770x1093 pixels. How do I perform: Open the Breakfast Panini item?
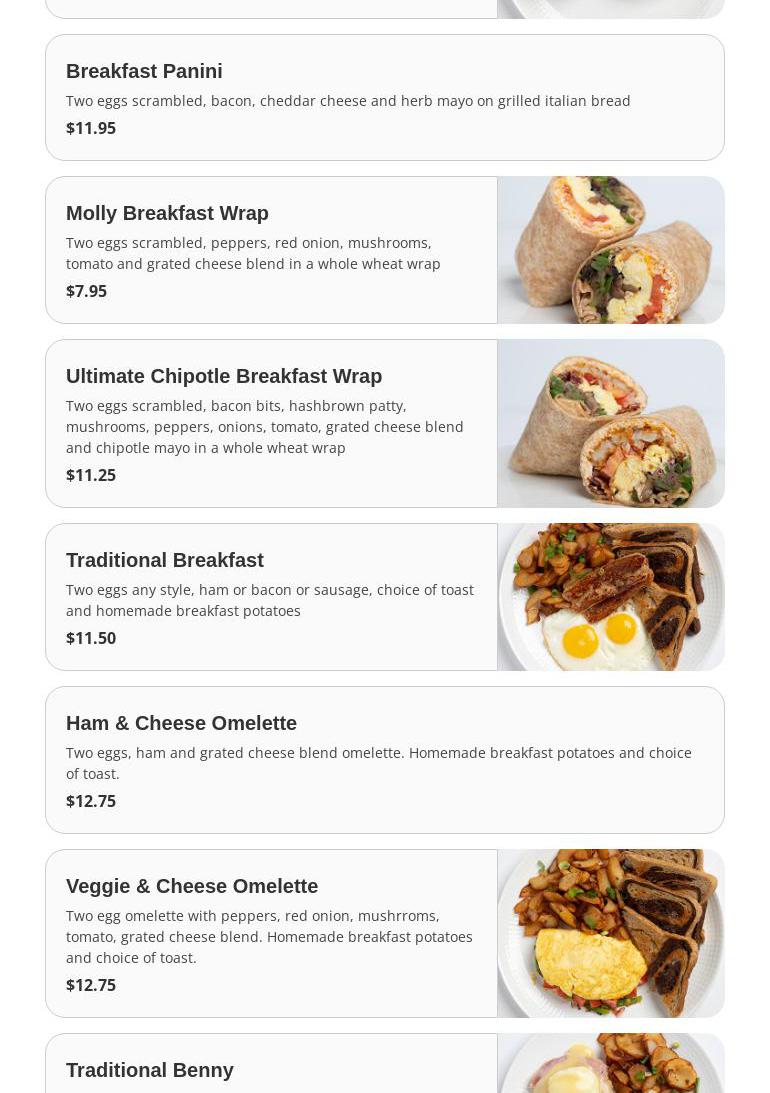click(384, 97)
